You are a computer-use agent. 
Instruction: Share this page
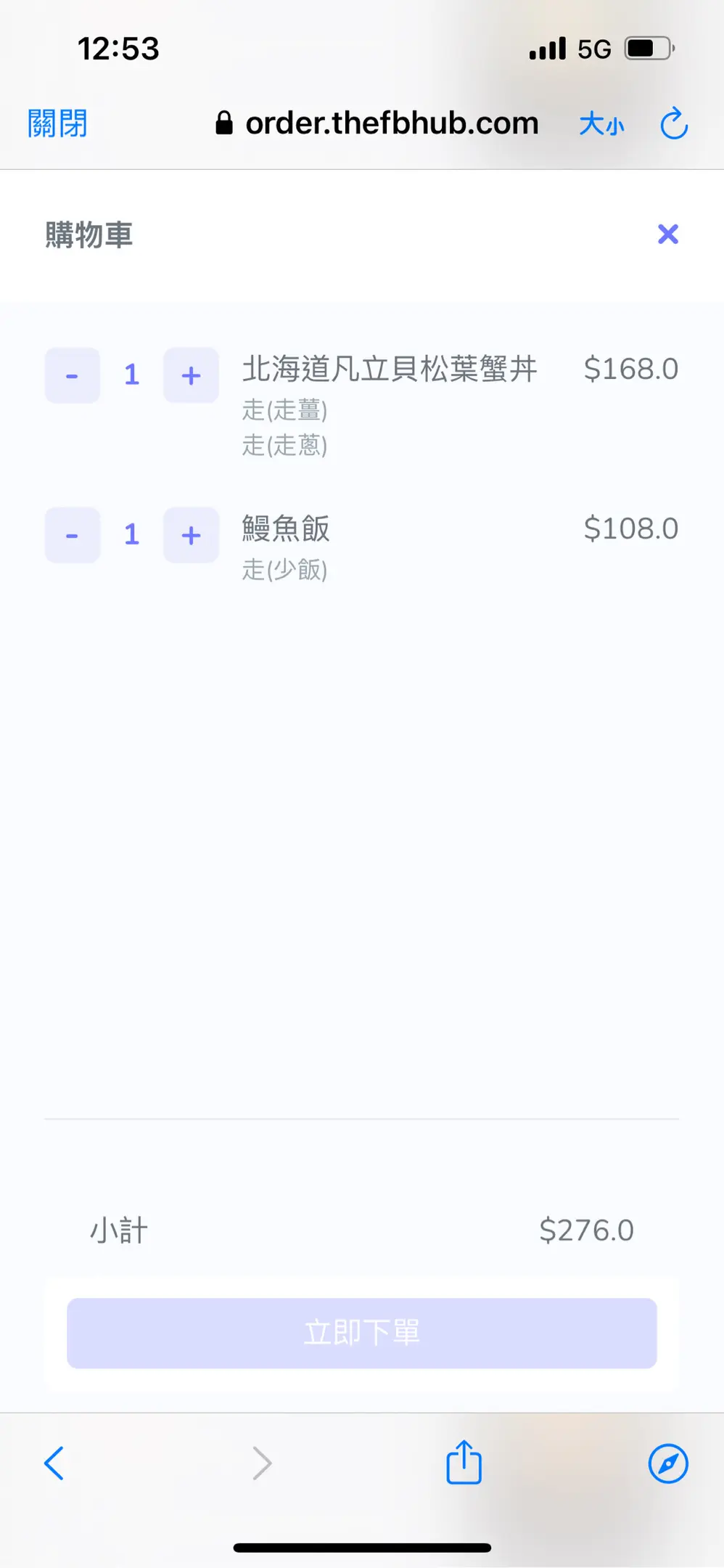click(x=464, y=1463)
